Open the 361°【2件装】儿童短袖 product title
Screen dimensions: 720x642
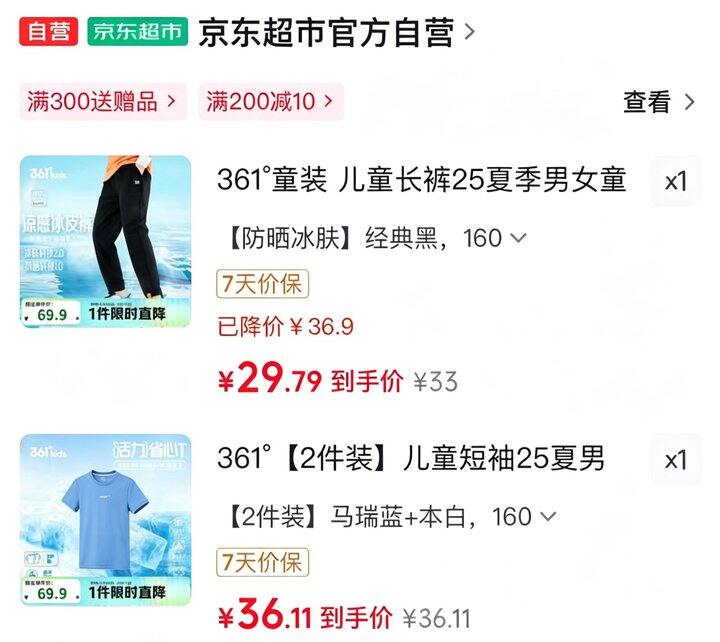pyautogui.click(x=411, y=459)
